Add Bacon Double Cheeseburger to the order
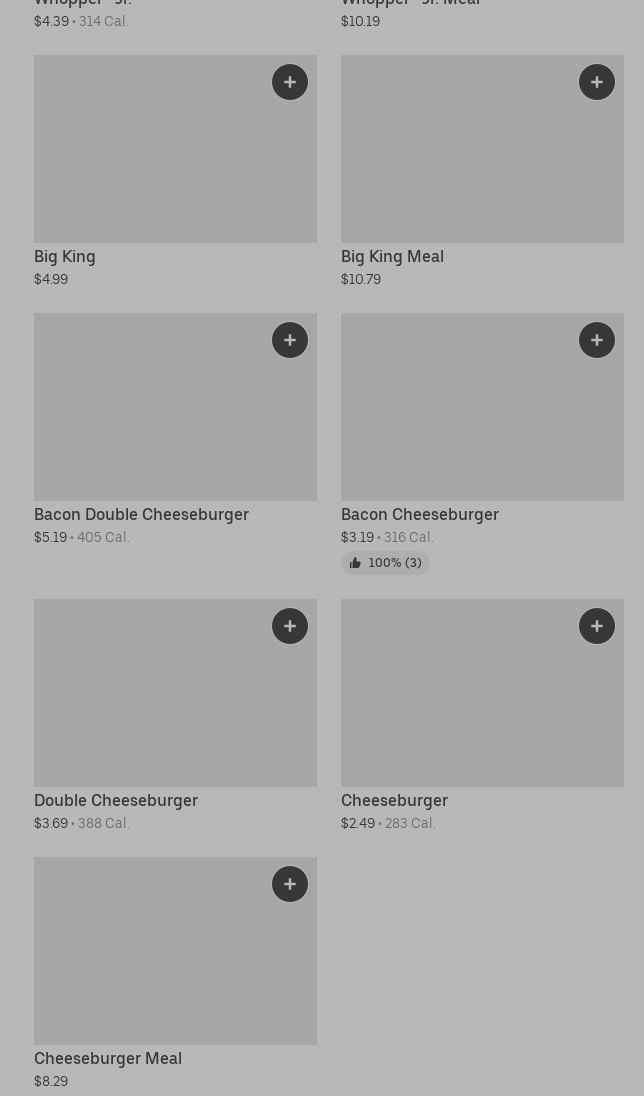644x1096 pixels. (290, 340)
